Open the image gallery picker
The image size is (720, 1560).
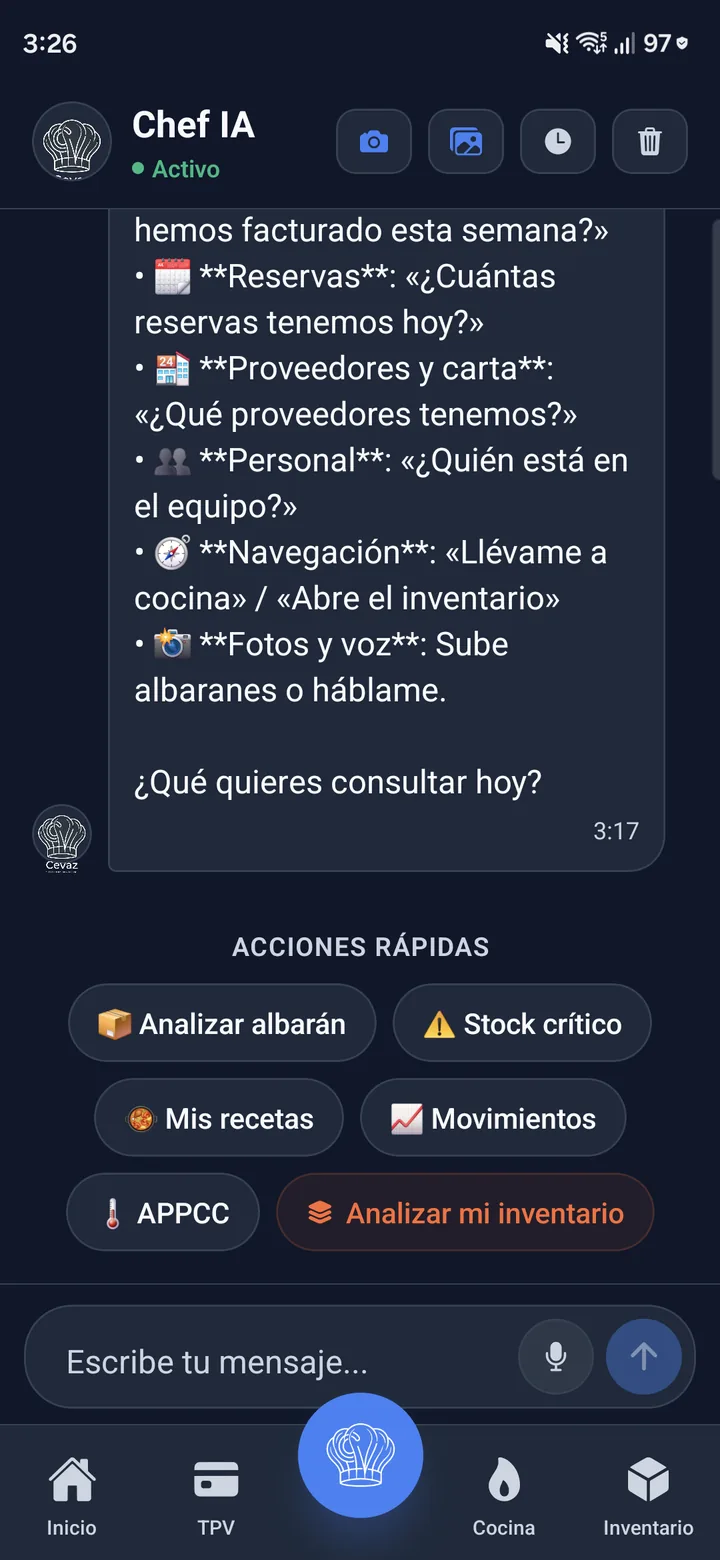coord(466,142)
